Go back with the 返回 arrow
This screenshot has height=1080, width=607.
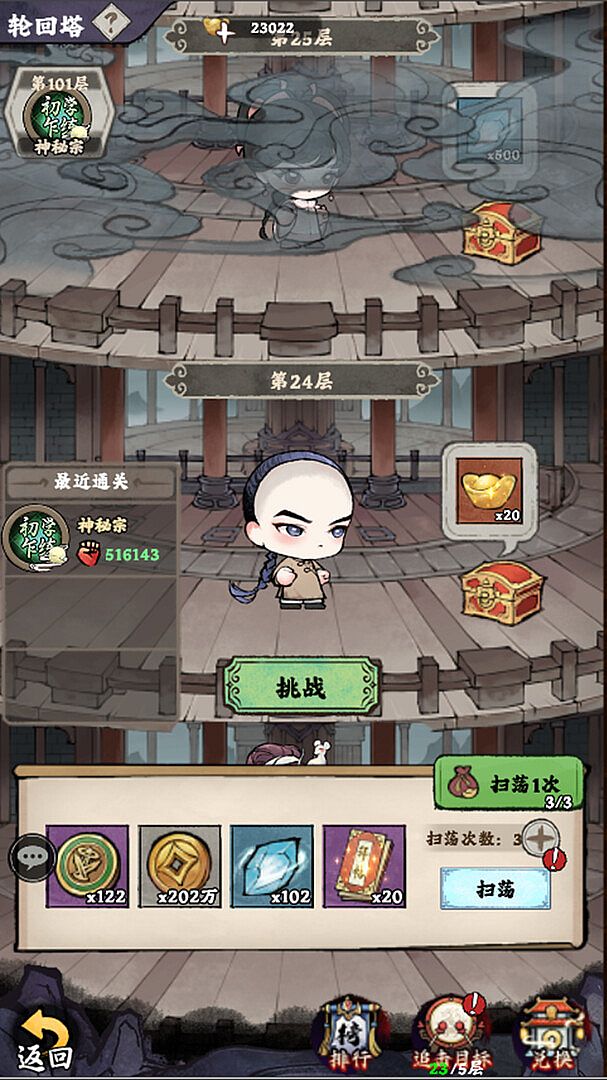[43, 1040]
